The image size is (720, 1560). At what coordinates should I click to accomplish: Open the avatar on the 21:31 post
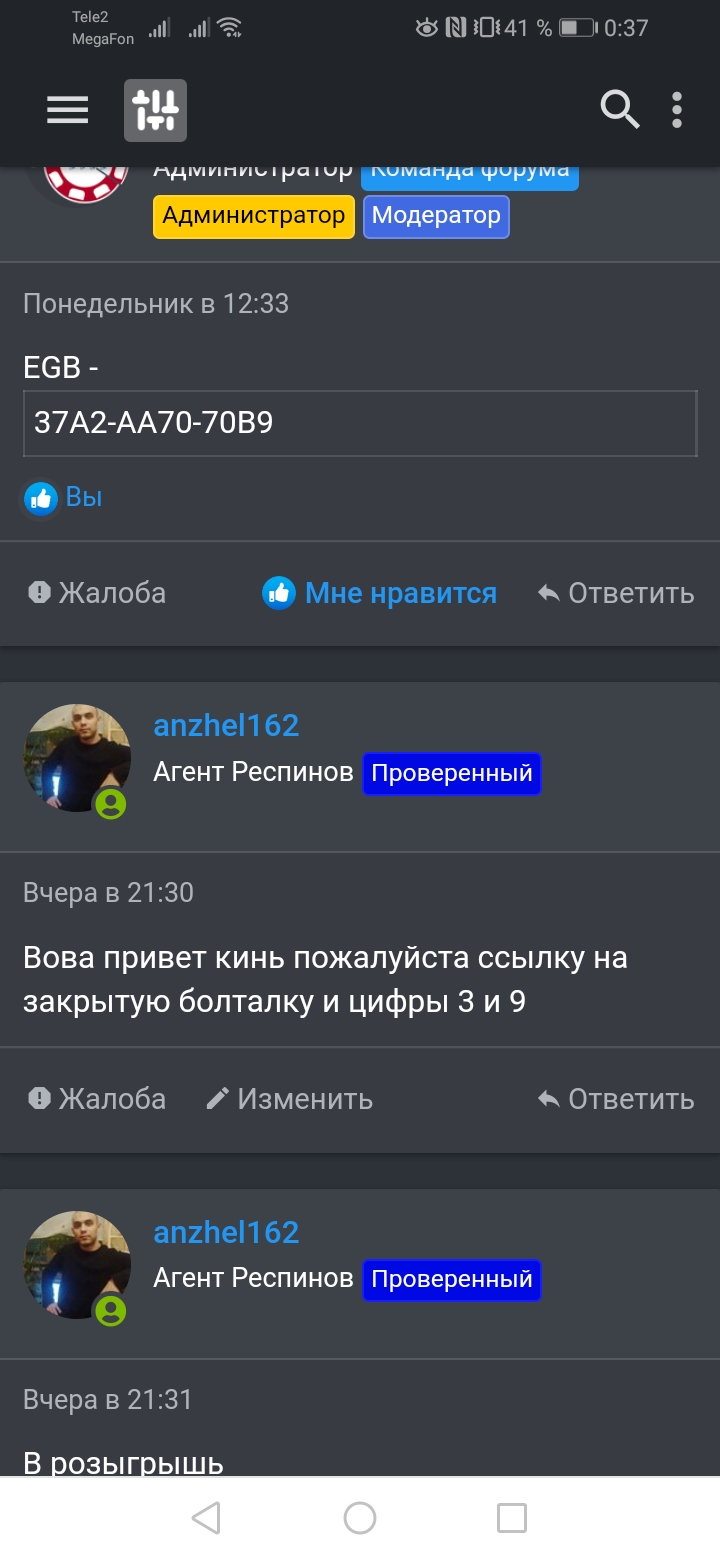77,1264
